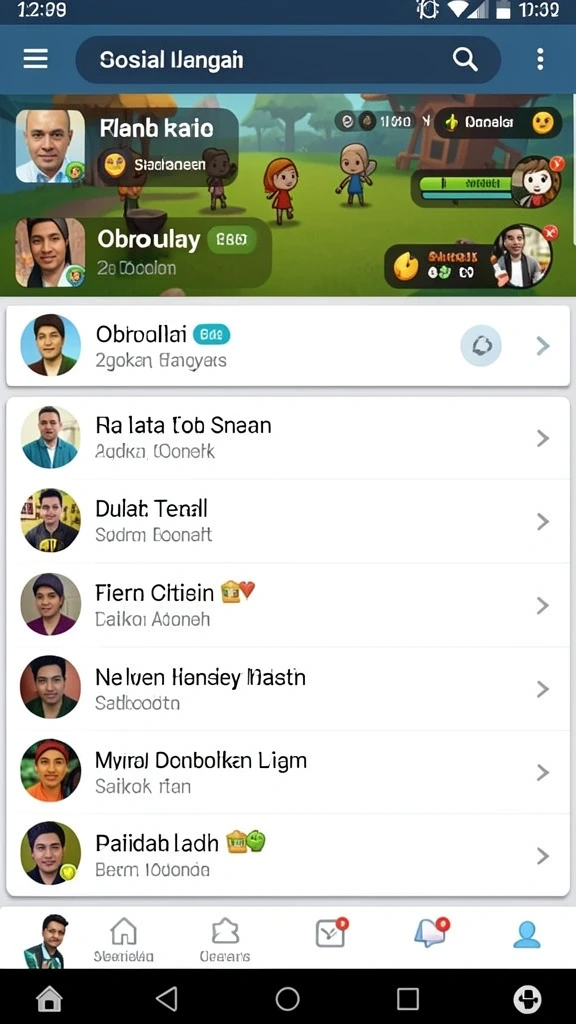Open the hamburger drawer menu
Viewport: 576px width, 1024px height.
[x=35, y=59]
